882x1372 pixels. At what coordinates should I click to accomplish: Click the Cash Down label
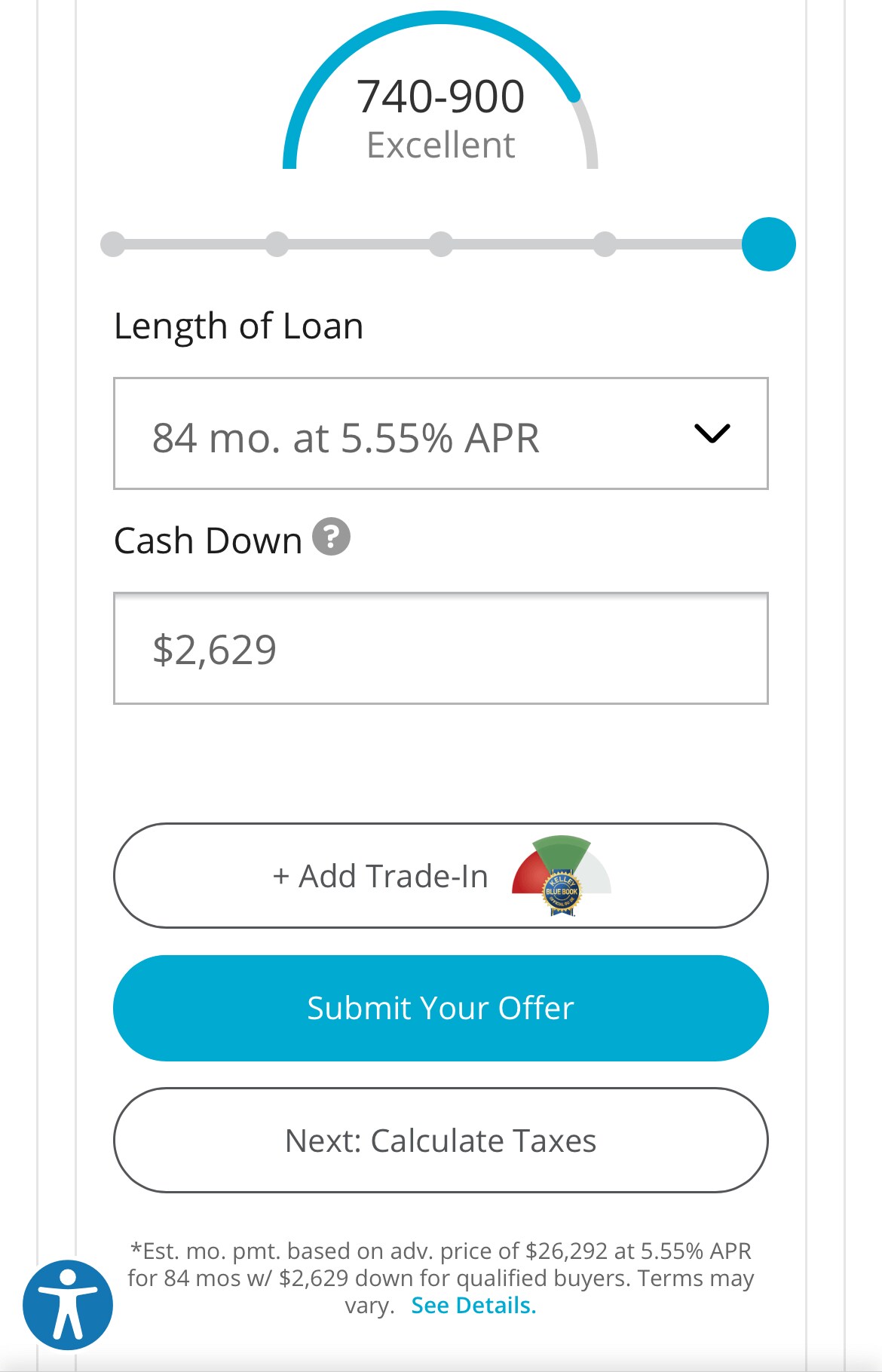click(207, 538)
